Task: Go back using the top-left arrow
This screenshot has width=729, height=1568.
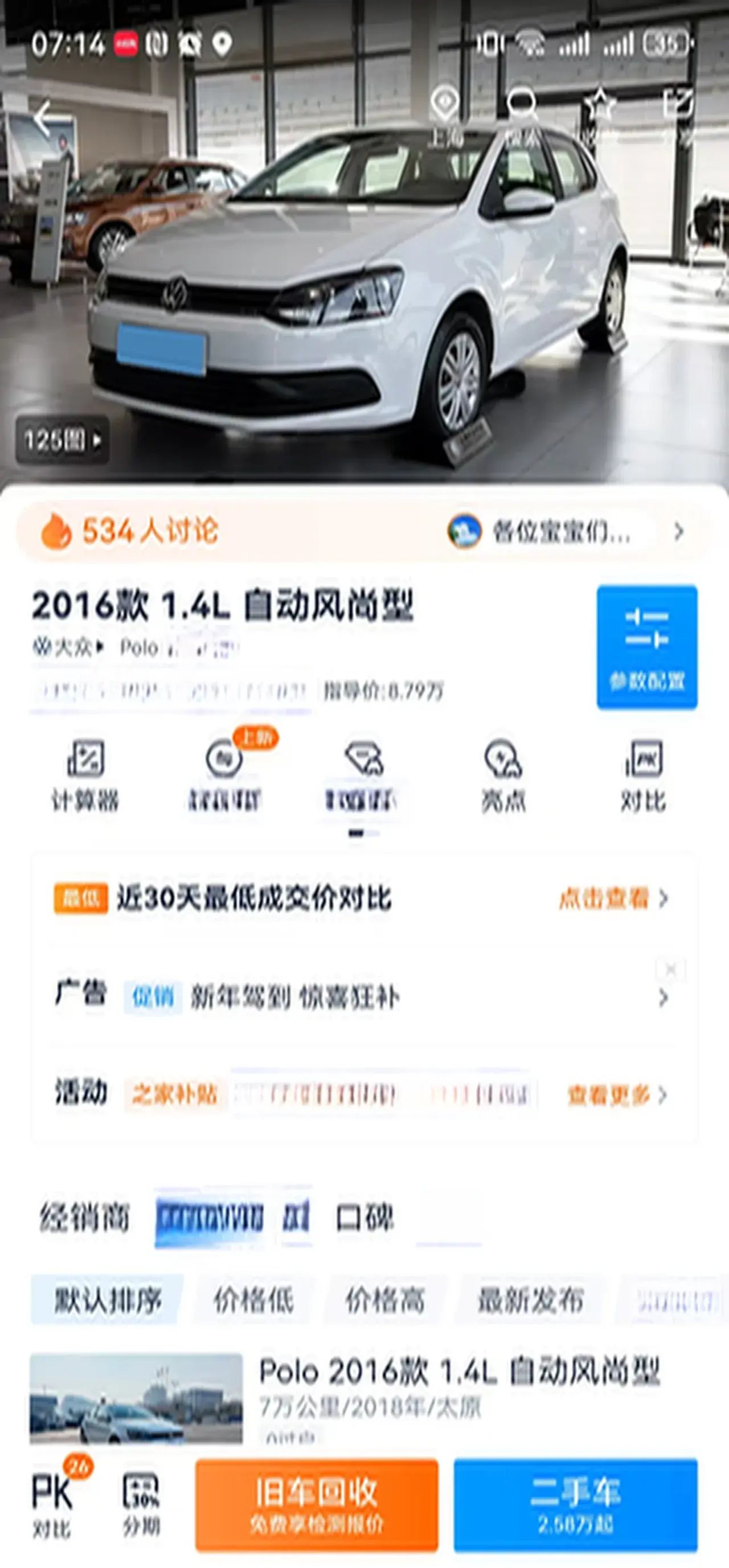Action: point(44,118)
